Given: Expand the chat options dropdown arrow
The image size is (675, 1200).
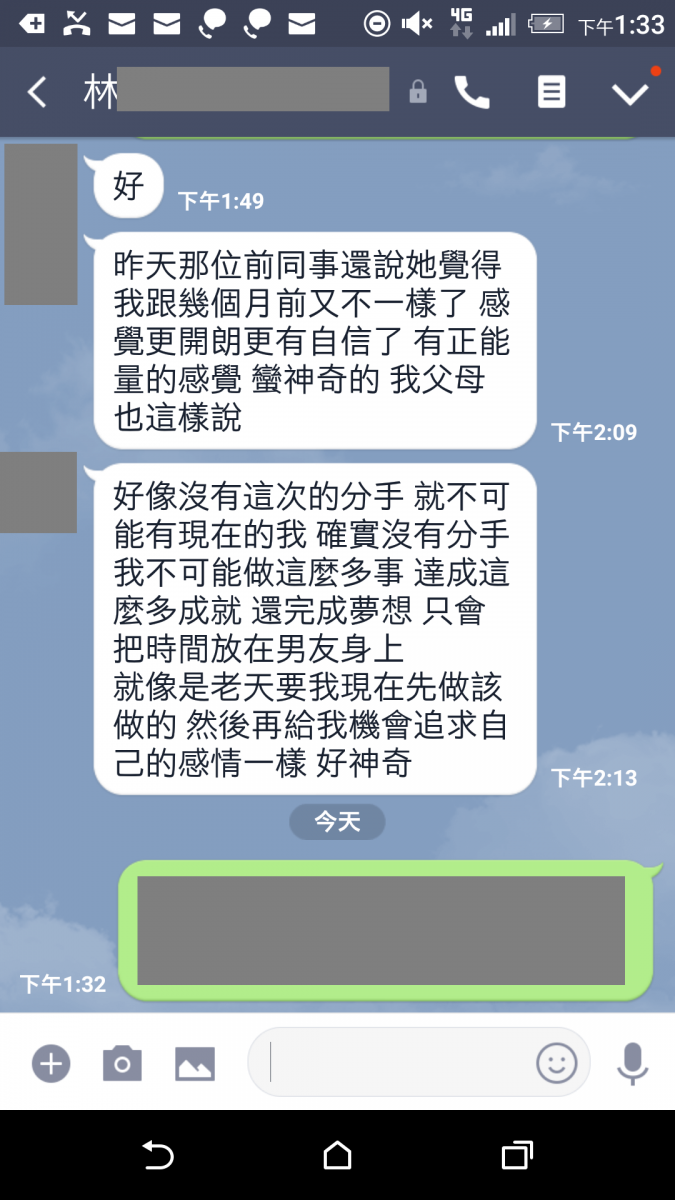Looking at the screenshot, I should [x=630, y=93].
